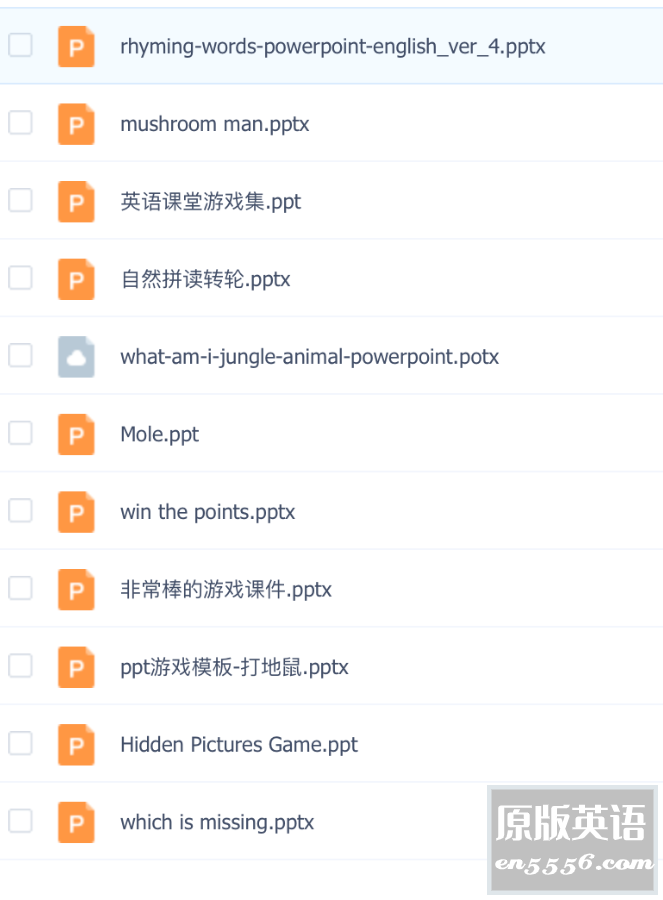Check the box for win the points.pptx
This screenshot has height=900, width=663.
(x=20, y=510)
